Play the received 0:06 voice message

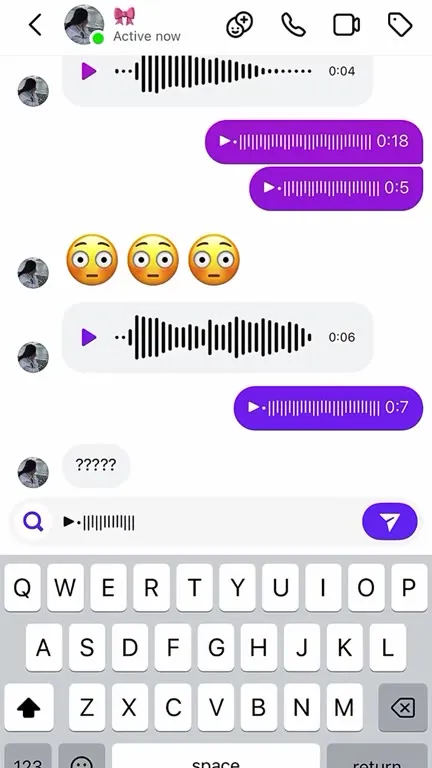click(x=89, y=337)
